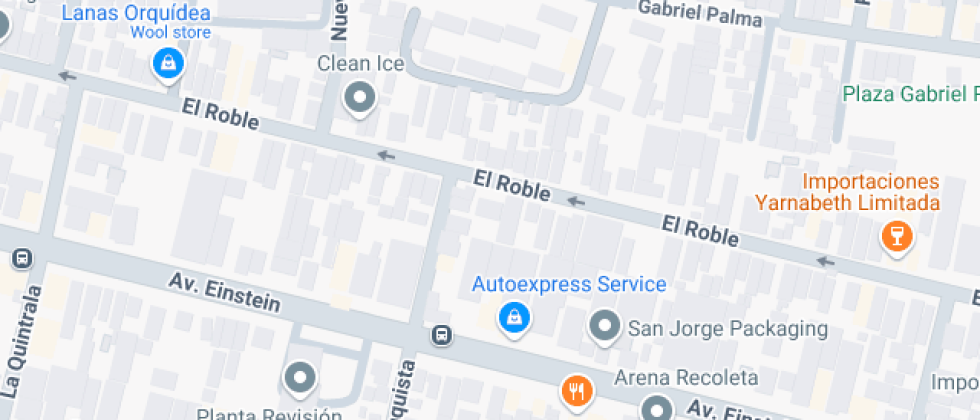
Task: Open the Autoexpress Service shop pin
Action: coord(514,317)
